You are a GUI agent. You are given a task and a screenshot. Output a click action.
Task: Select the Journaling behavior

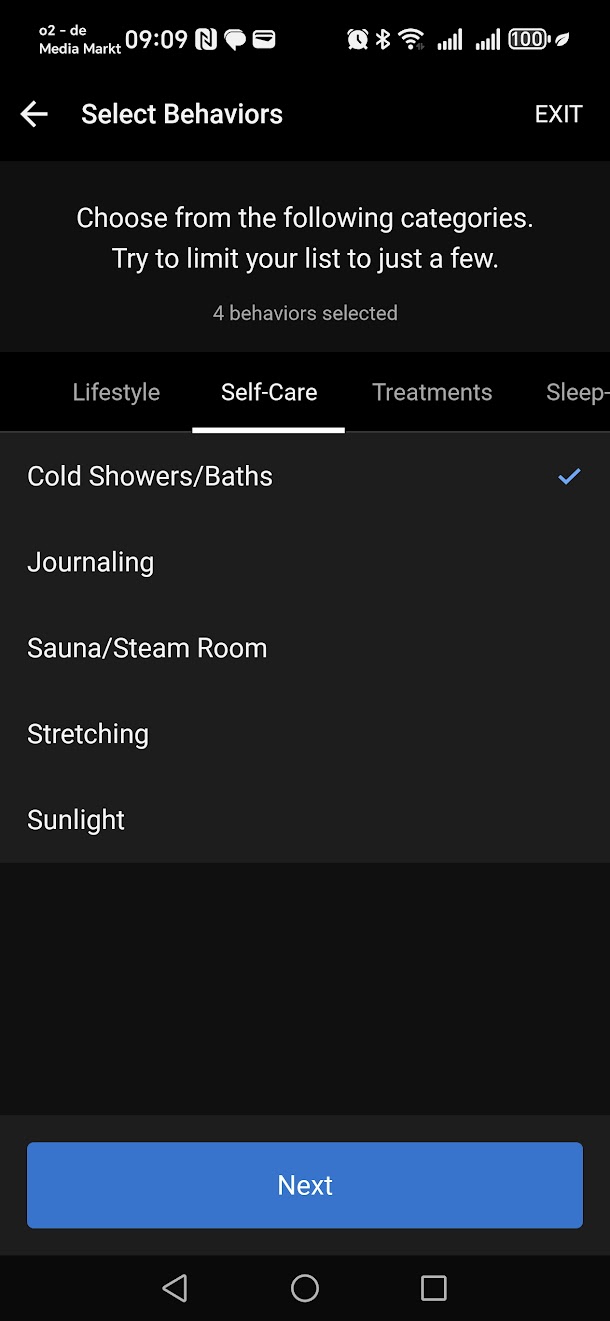(304, 562)
